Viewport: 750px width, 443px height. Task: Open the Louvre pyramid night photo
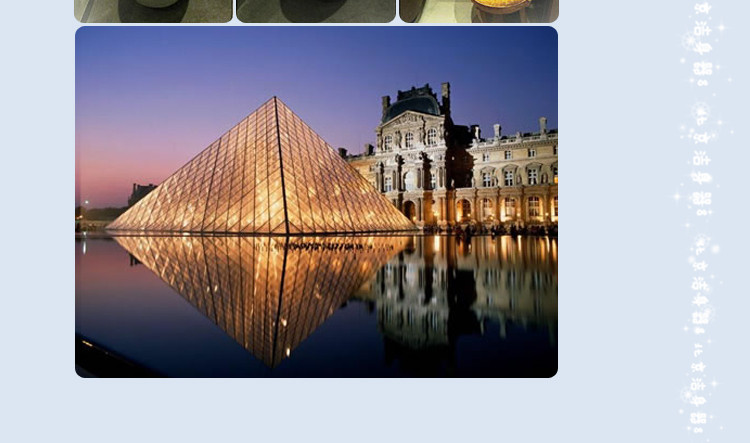click(x=316, y=202)
